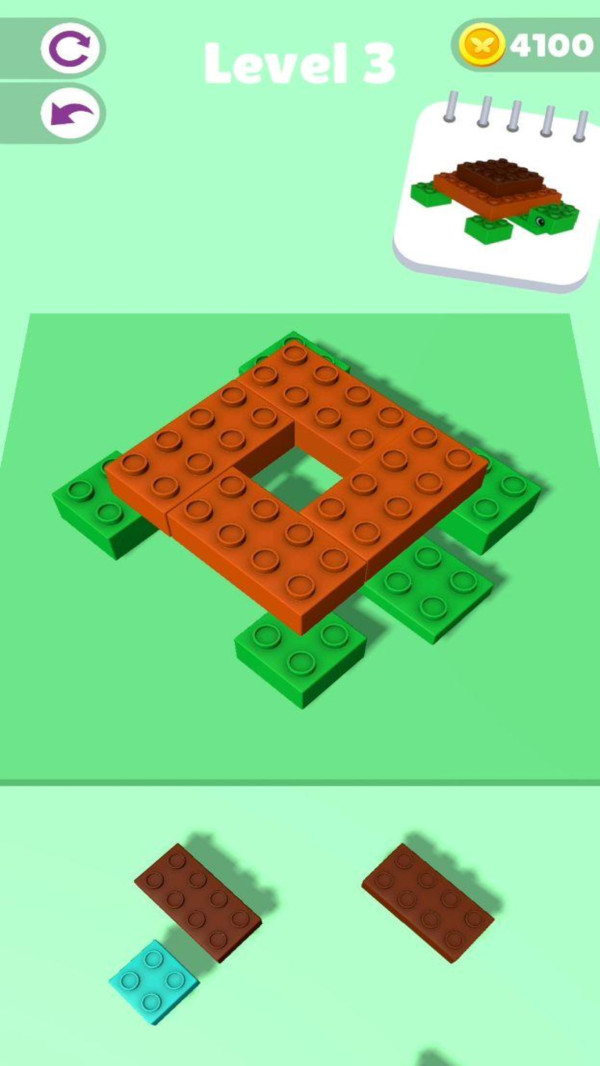Pick the brown brick on the right
This screenshot has height=1066, width=600.
click(427, 902)
